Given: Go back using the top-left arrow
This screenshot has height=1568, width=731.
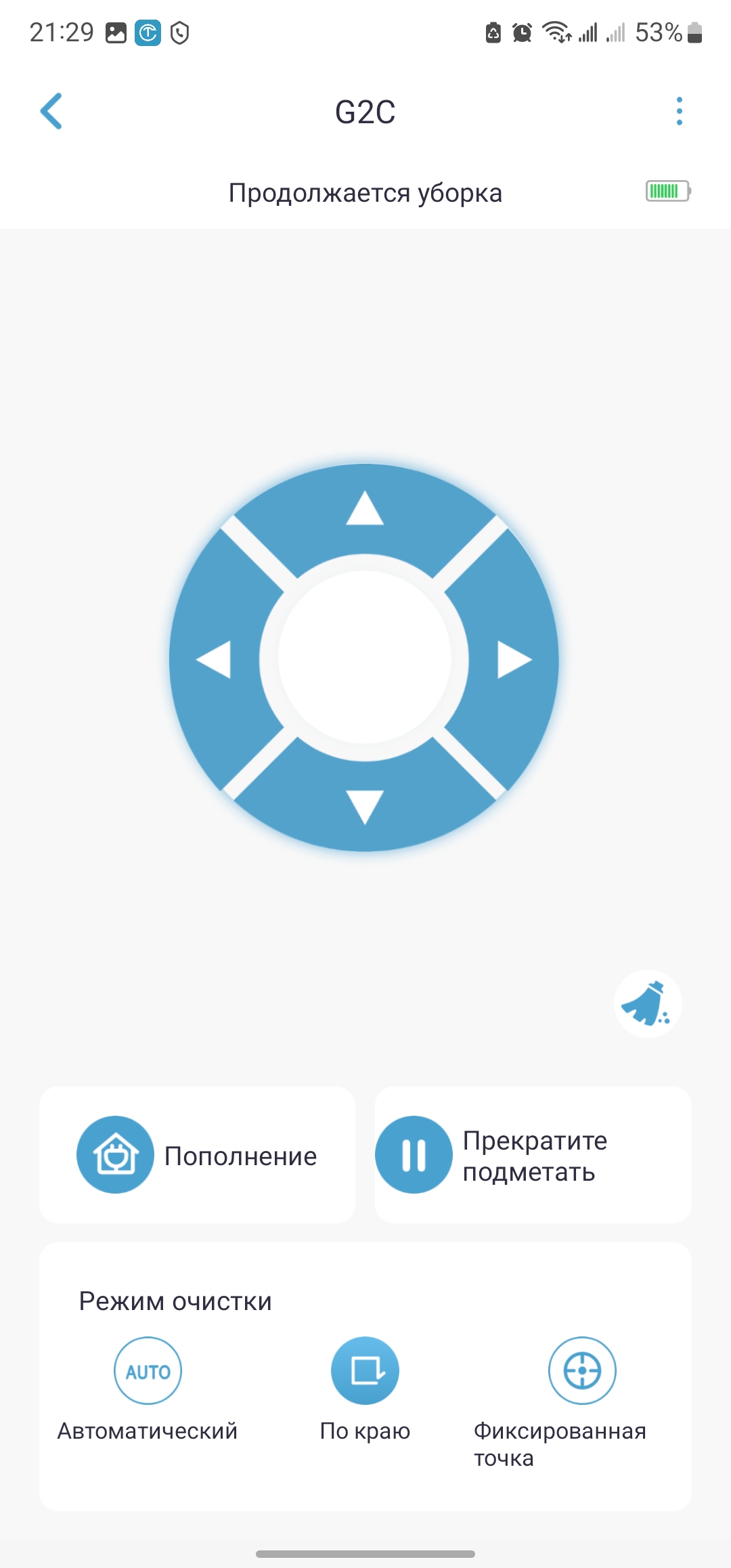Looking at the screenshot, I should (x=51, y=111).
